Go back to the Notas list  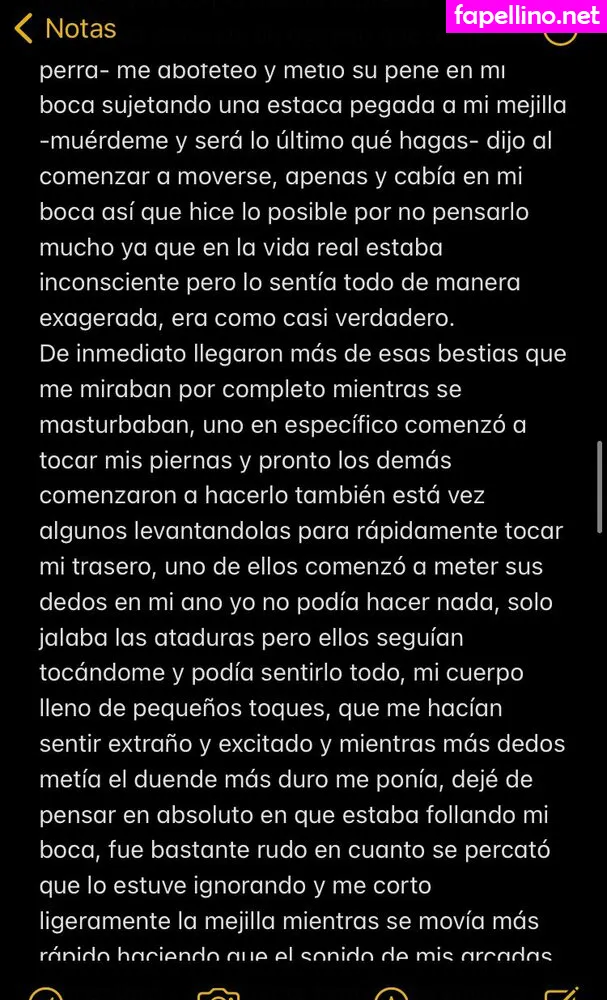click(x=66, y=29)
